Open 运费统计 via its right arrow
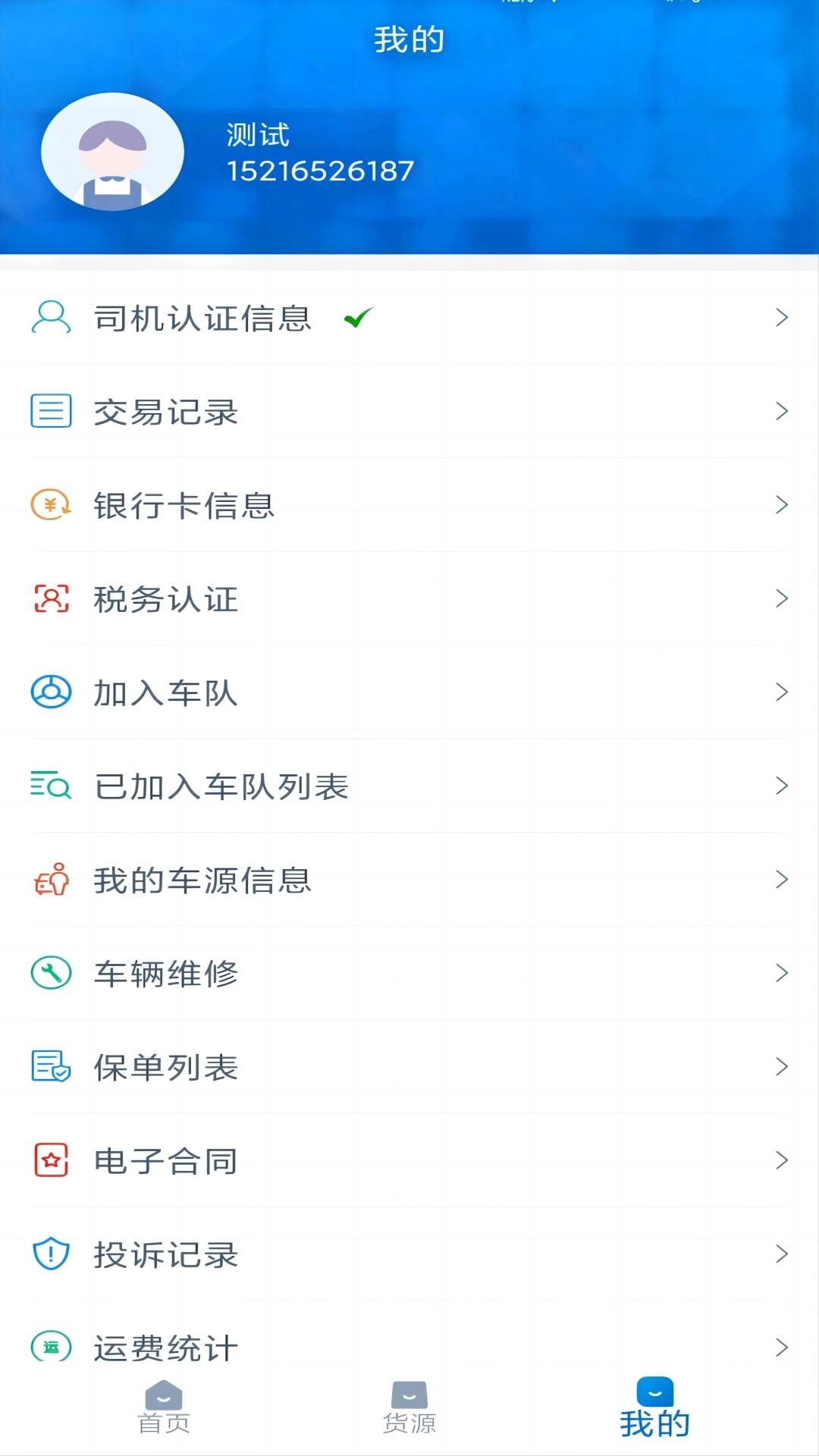Viewport: 819px width, 1456px height. click(782, 1348)
